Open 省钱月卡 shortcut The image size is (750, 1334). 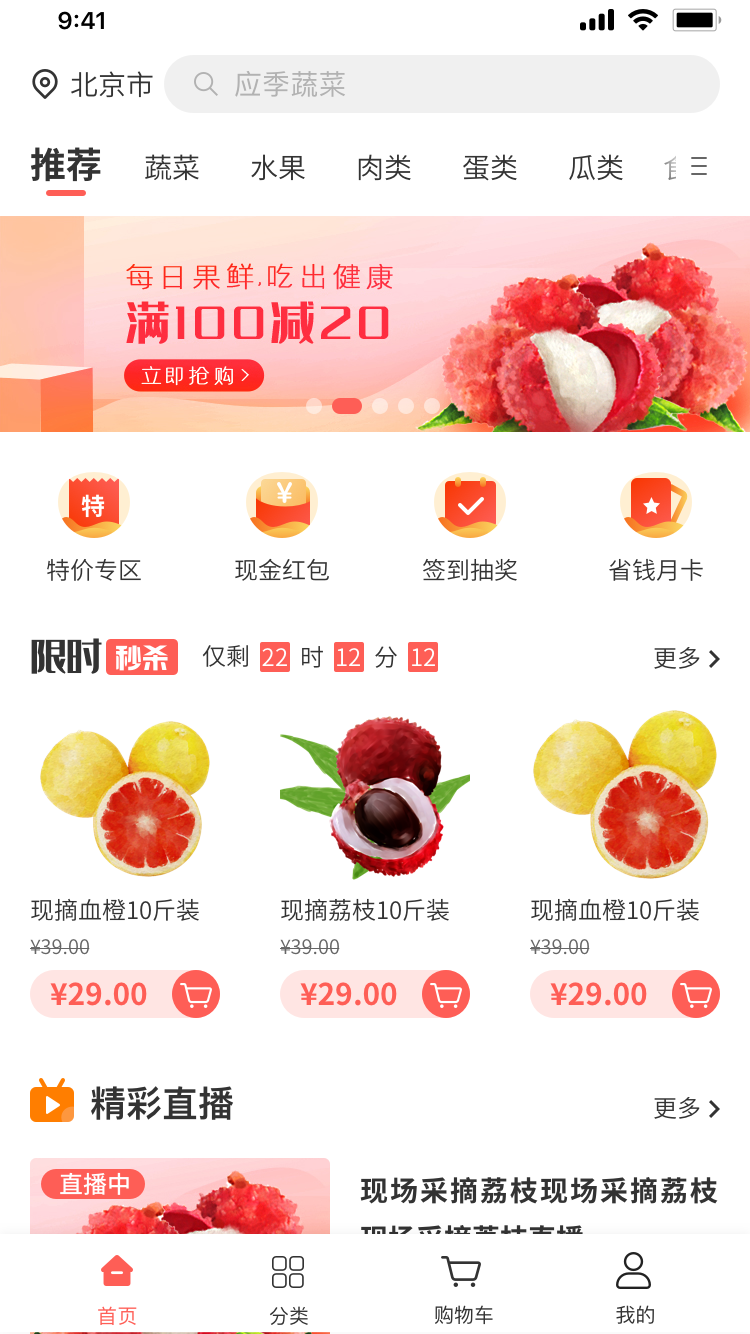[x=656, y=527]
